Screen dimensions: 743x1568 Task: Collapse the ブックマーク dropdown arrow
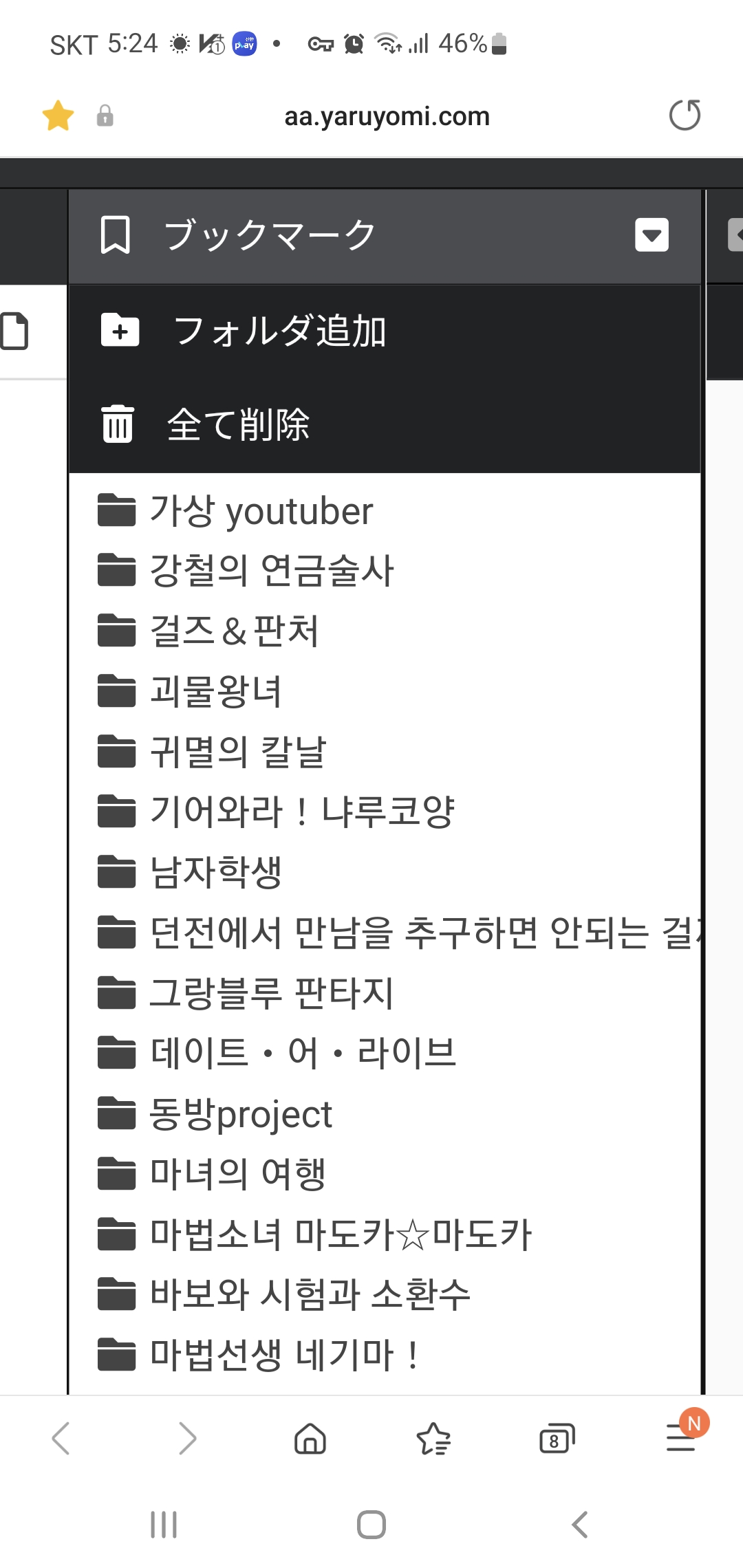652,235
